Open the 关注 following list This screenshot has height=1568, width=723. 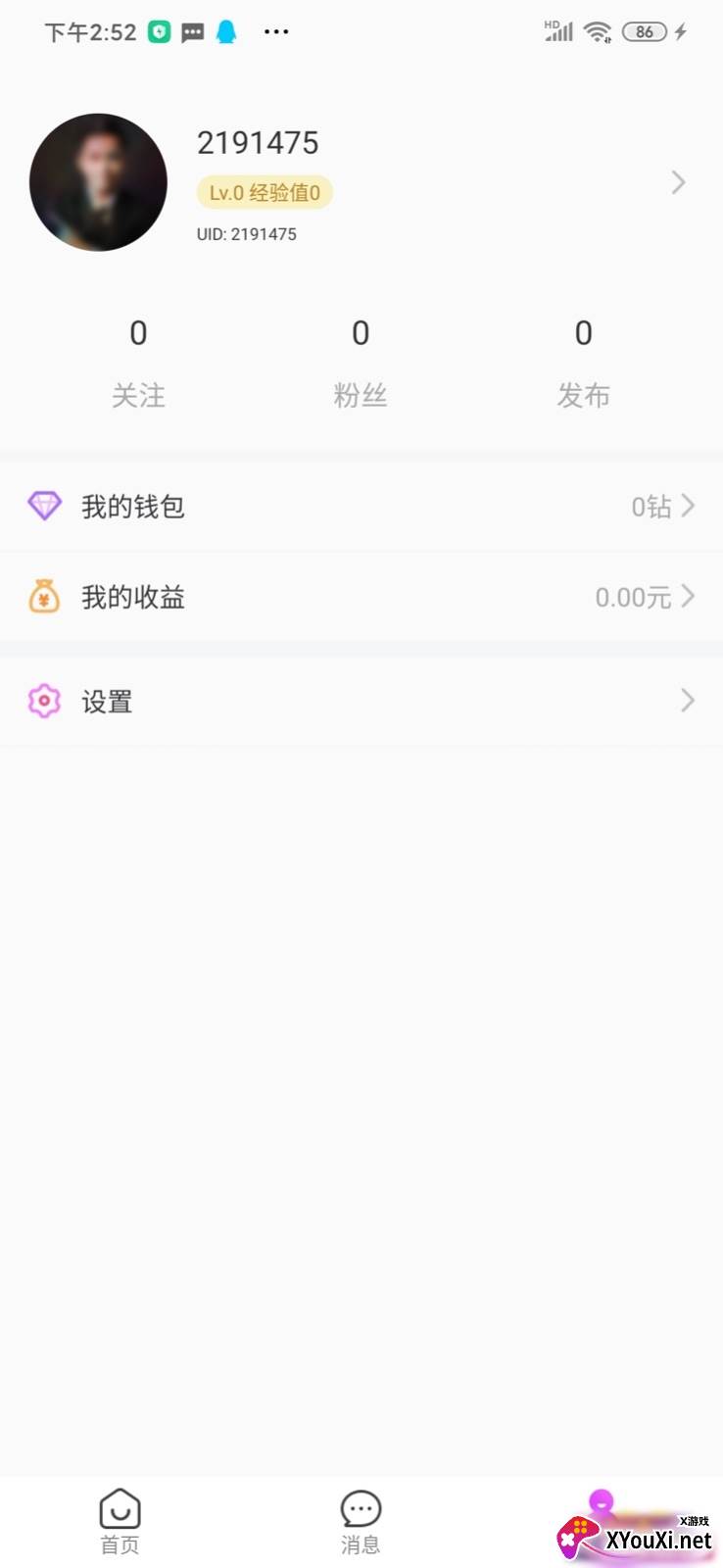138,363
